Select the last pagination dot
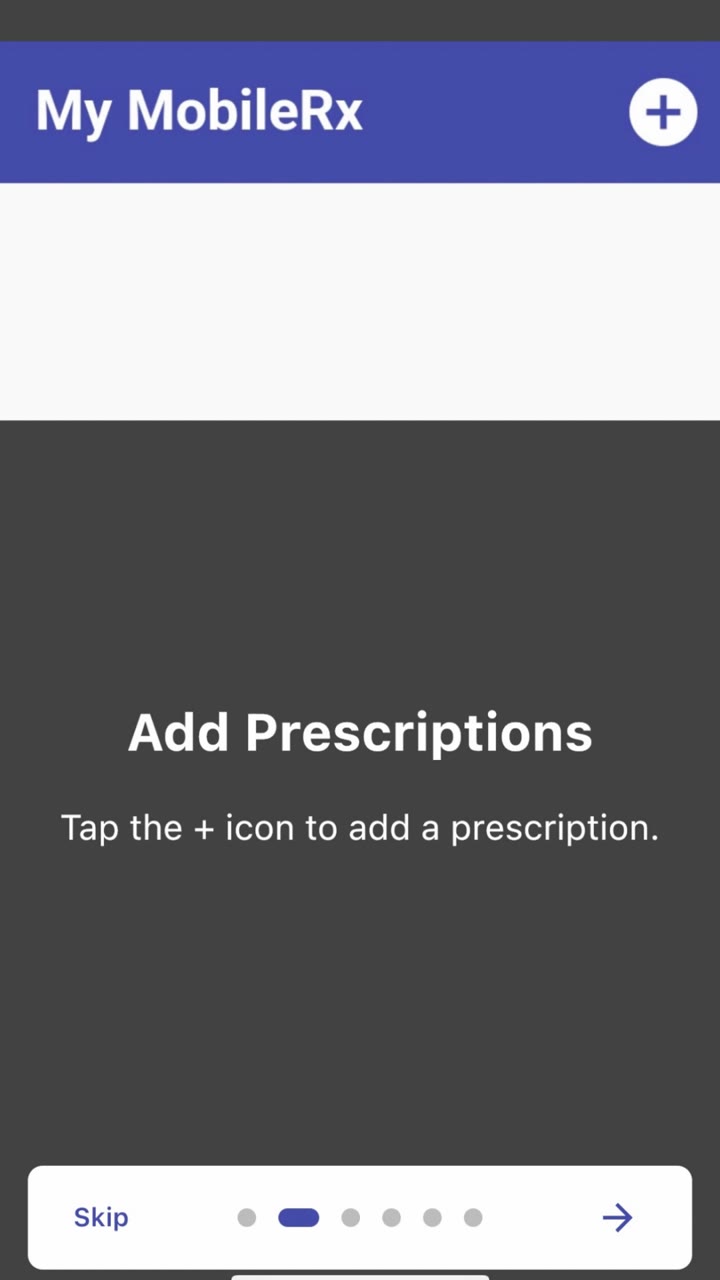The width and height of the screenshot is (720, 1280). point(472,1217)
